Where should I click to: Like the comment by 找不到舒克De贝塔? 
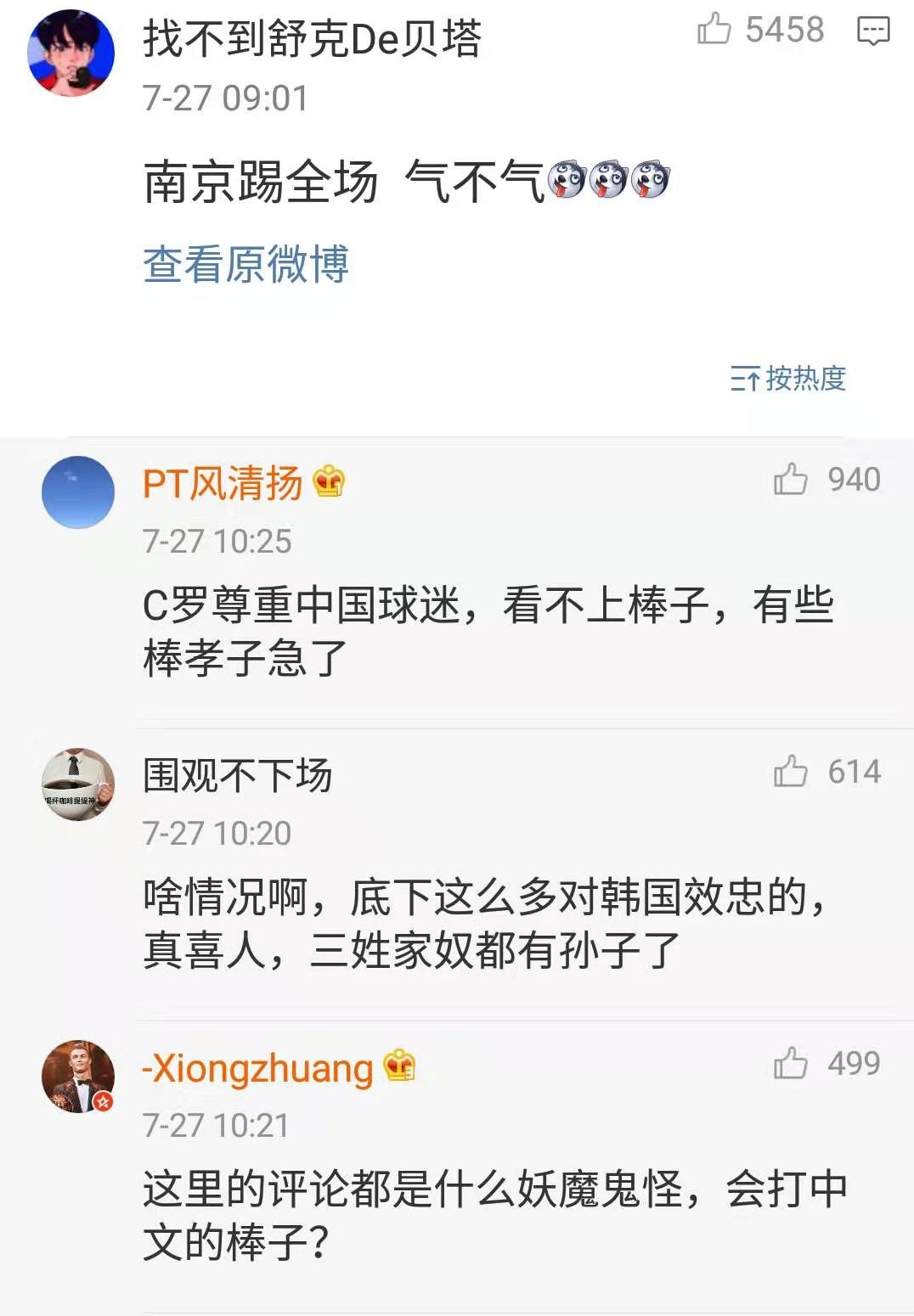point(714,29)
